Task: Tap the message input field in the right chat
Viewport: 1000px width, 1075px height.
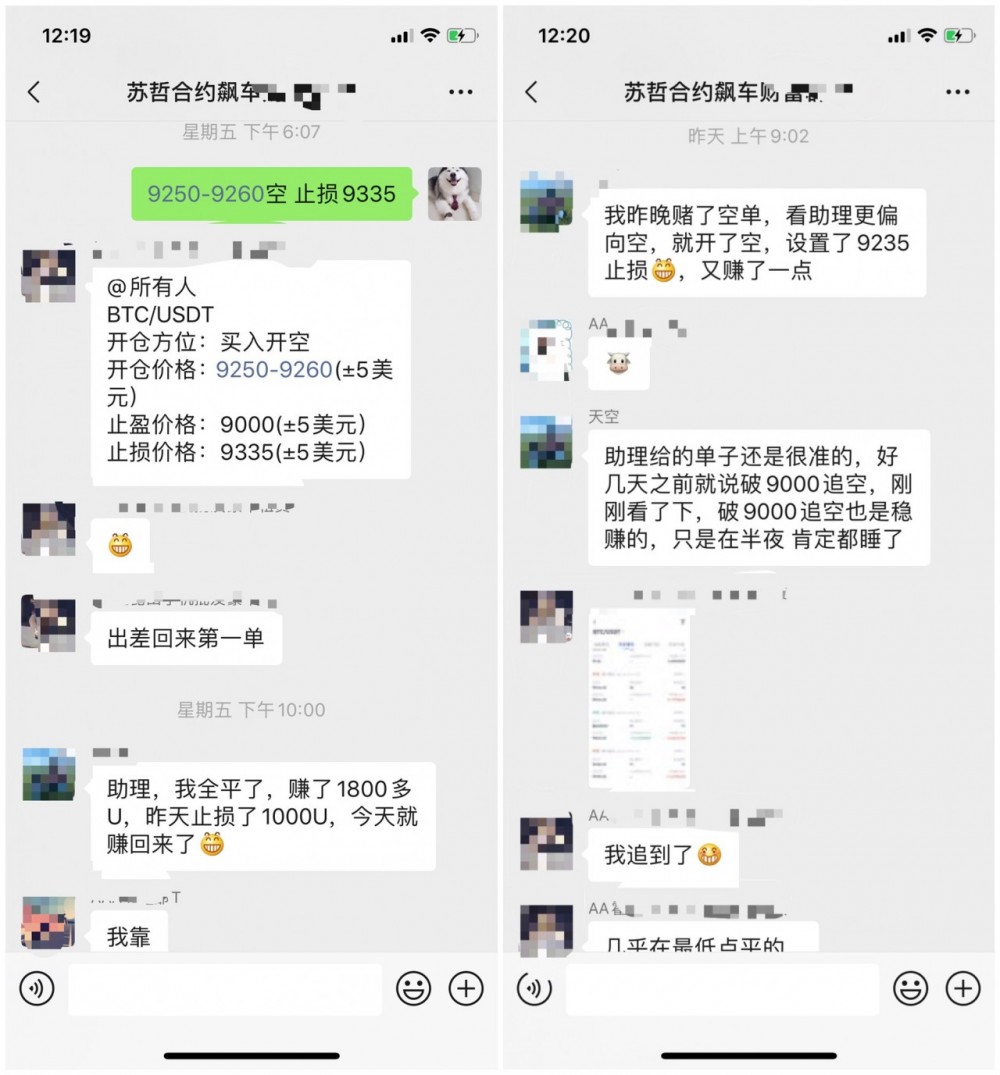Action: 720,987
